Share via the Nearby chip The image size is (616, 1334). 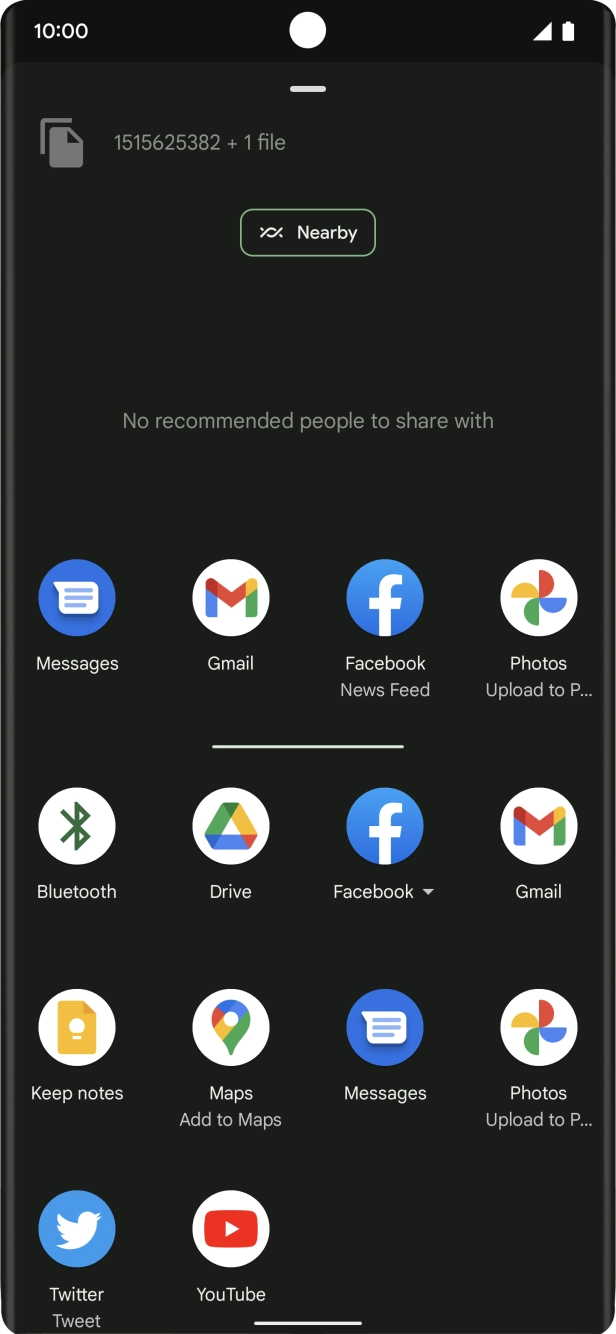[x=308, y=233]
